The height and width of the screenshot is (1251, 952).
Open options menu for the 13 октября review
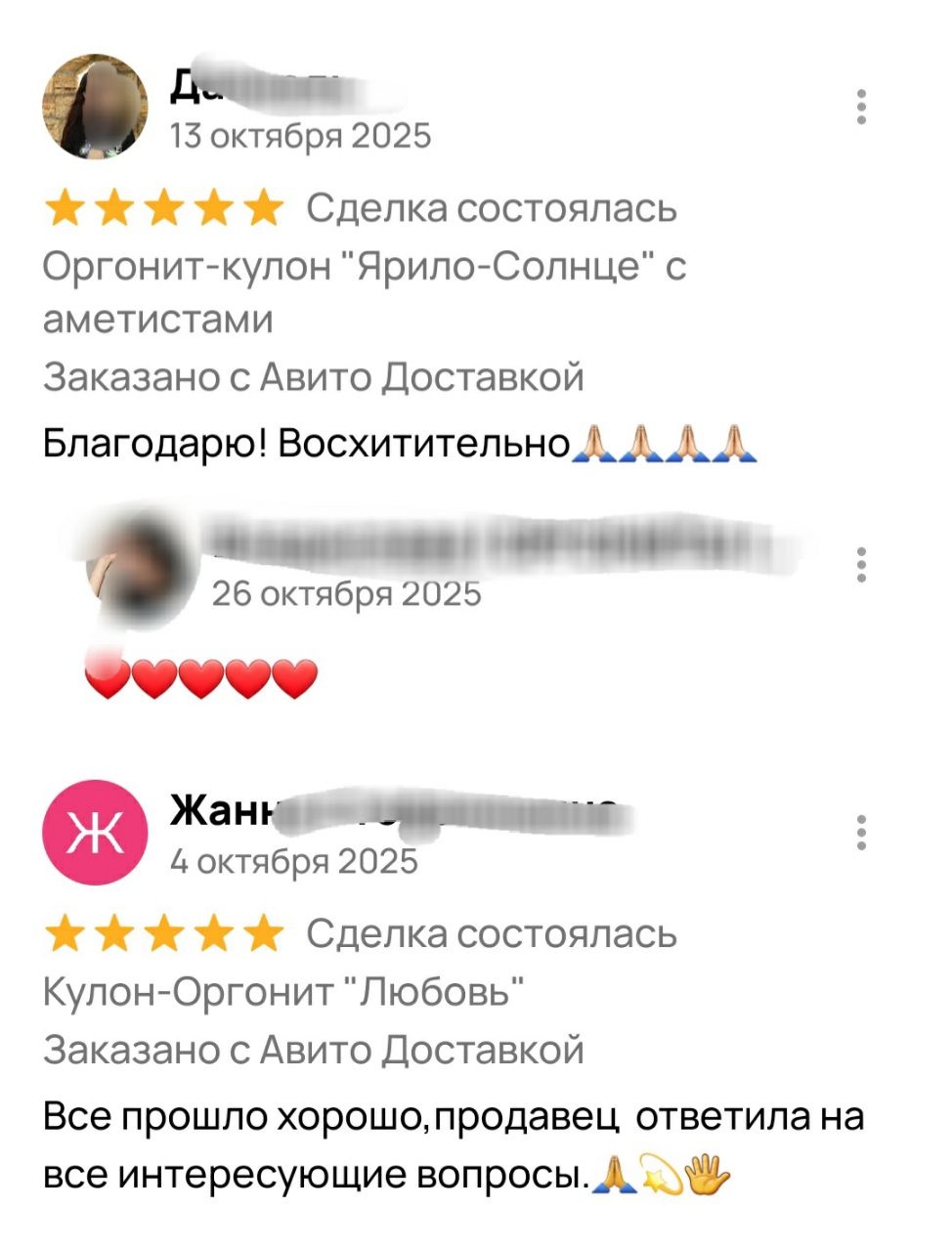[861, 107]
